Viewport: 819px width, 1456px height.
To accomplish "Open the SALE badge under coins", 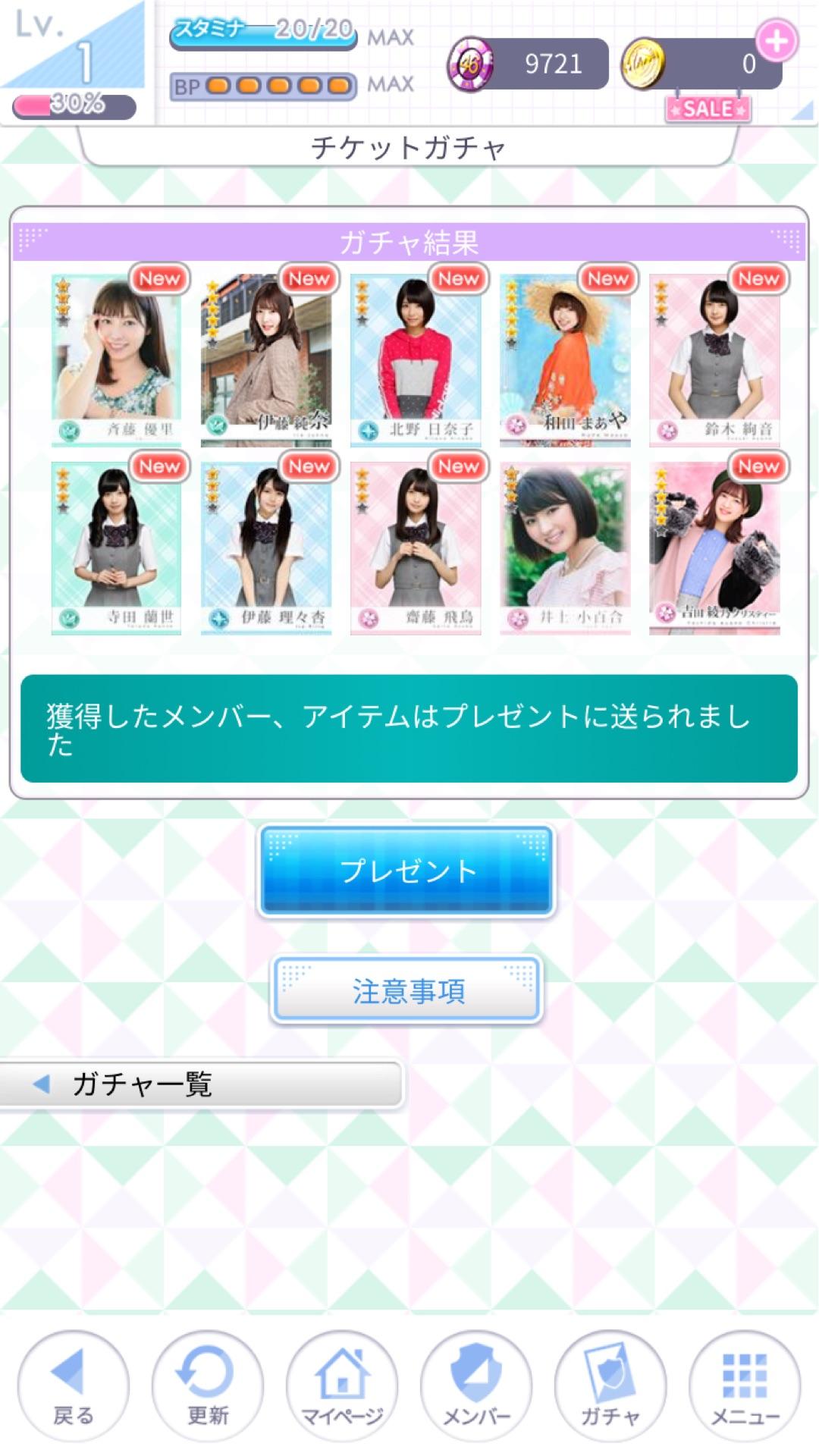I will [x=708, y=109].
